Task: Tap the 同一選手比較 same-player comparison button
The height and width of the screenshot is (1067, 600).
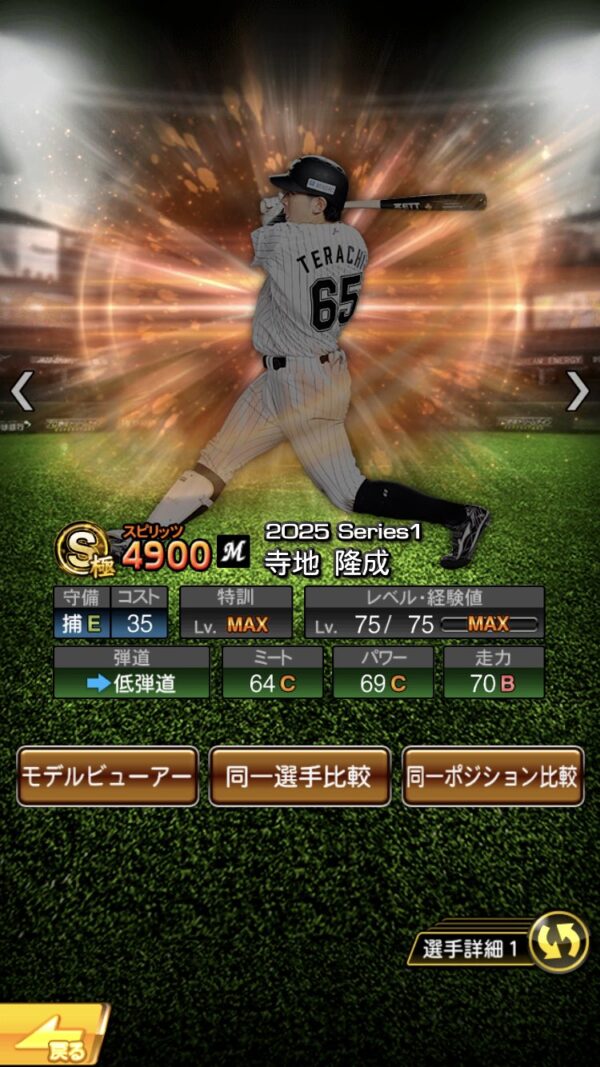Action: coord(299,776)
